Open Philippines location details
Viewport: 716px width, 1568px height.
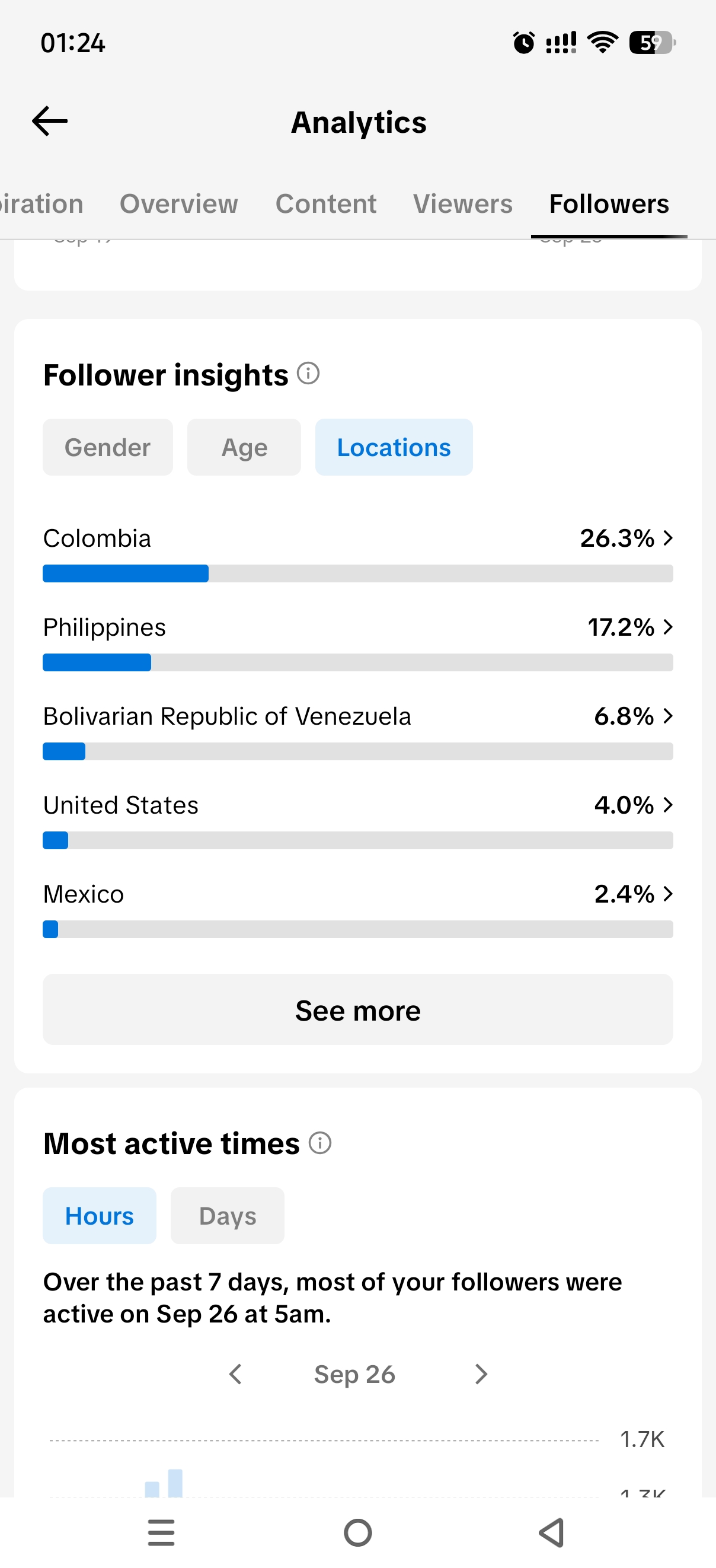point(357,642)
